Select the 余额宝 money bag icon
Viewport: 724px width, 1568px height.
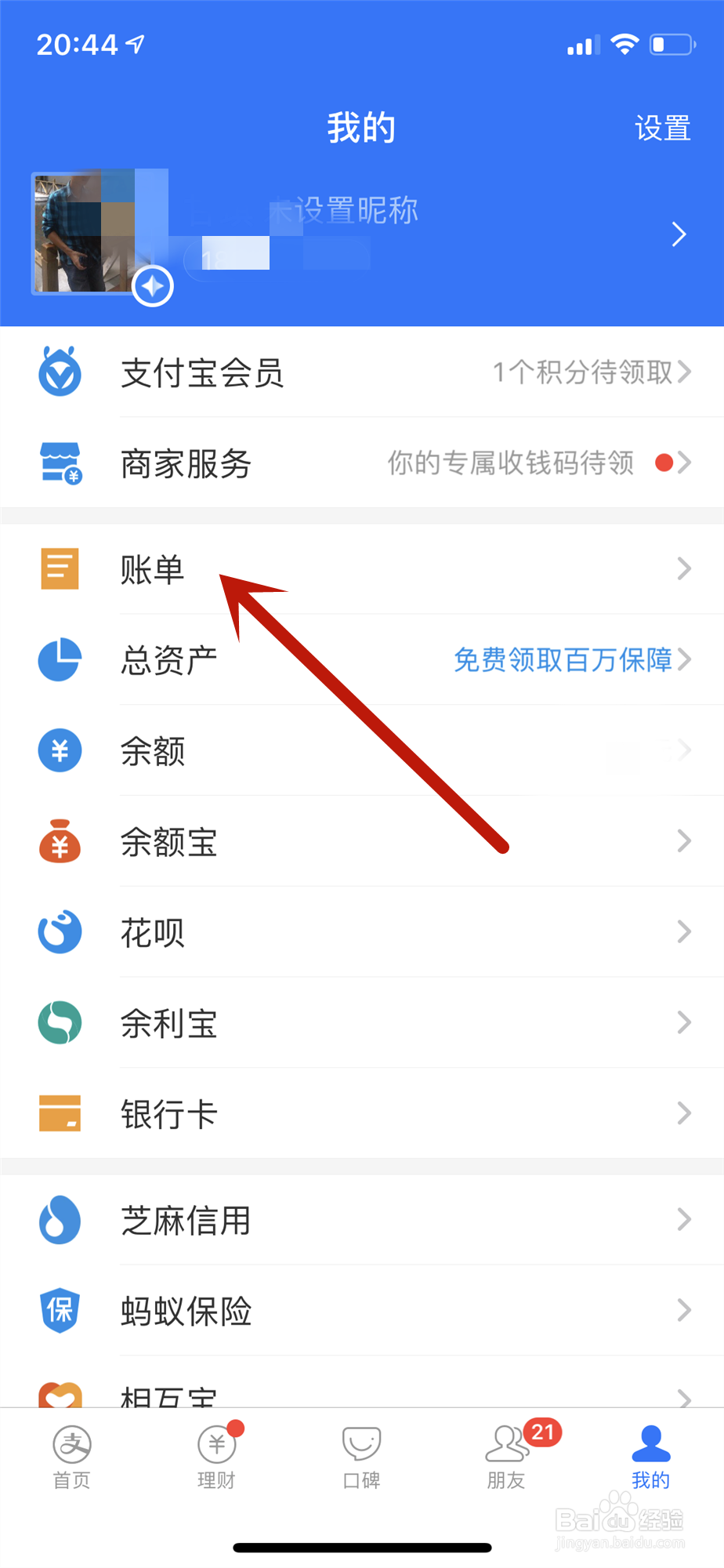(60, 841)
